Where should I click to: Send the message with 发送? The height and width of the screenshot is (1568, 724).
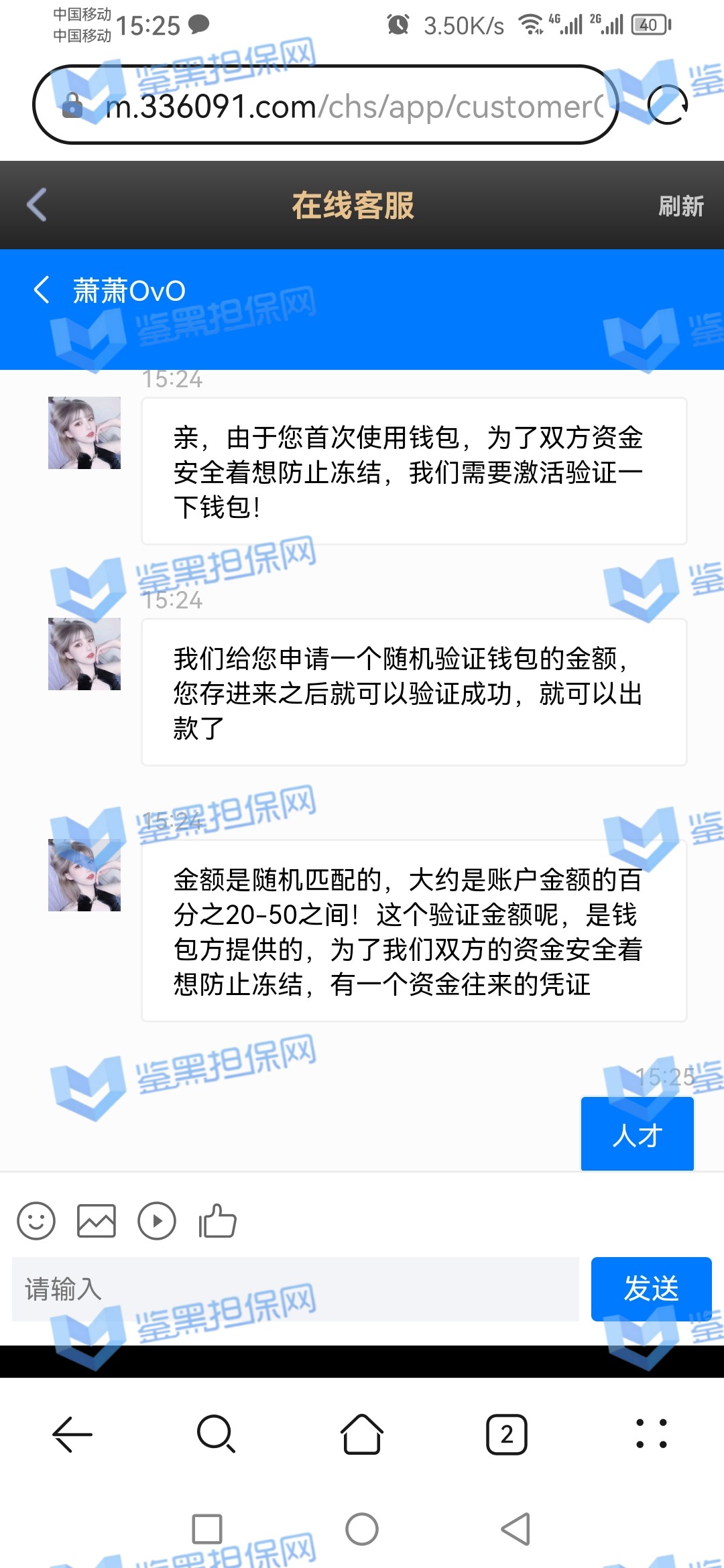651,1289
